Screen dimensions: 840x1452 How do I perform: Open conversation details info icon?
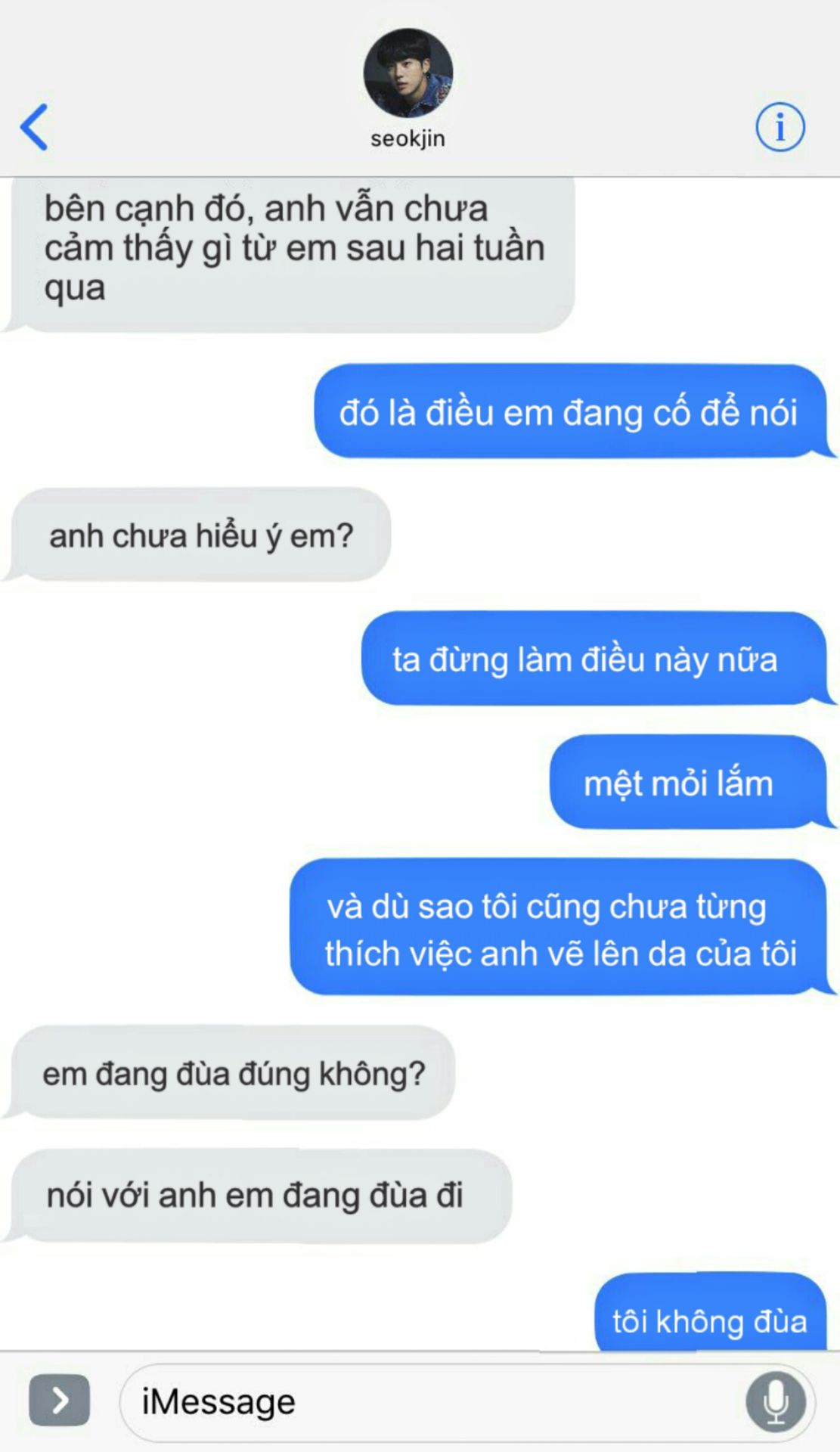pos(780,127)
